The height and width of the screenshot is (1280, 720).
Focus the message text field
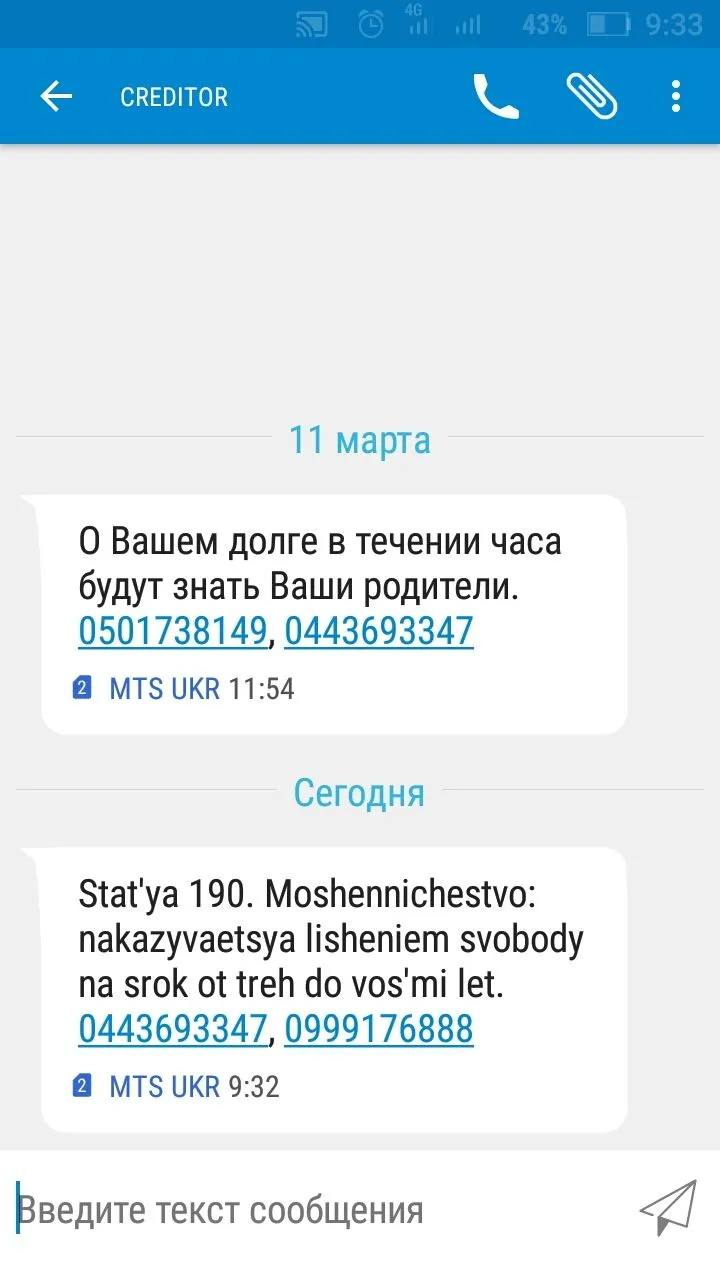coord(320,1210)
